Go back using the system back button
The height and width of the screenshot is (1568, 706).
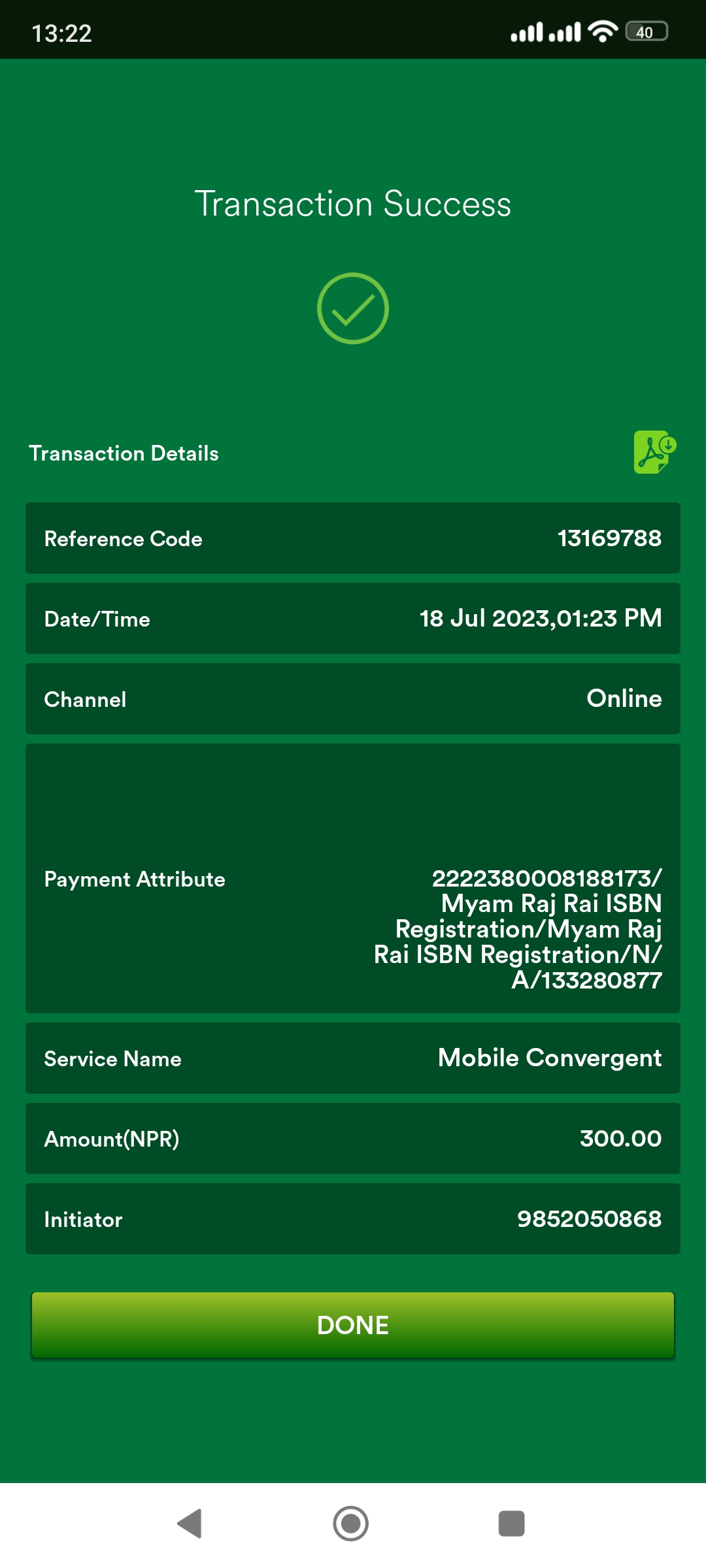(x=190, y=1524)
